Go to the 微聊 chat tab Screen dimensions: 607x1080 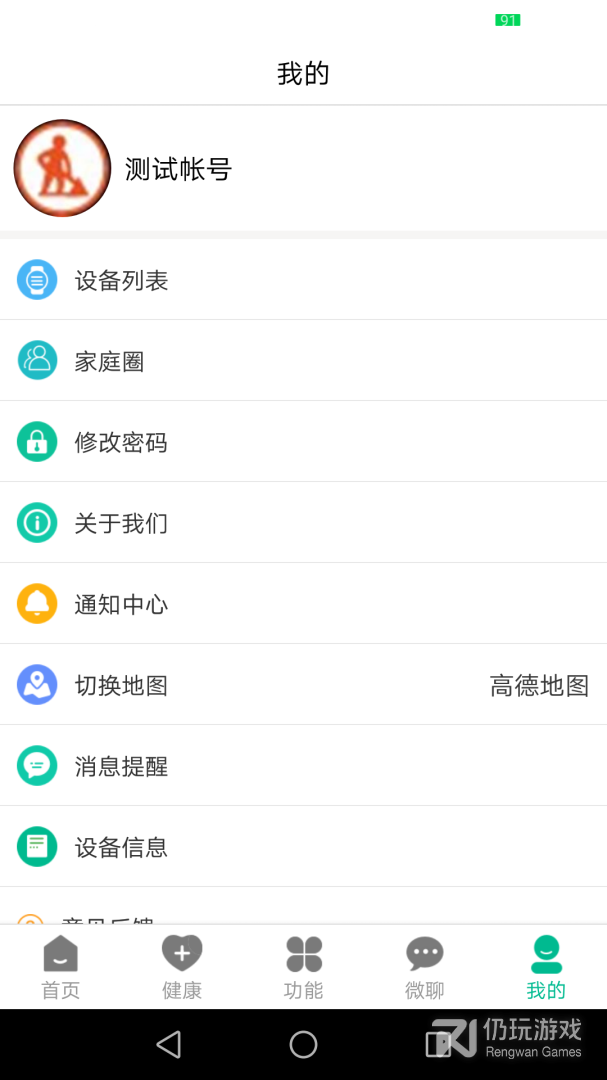[x=425, y=967]
